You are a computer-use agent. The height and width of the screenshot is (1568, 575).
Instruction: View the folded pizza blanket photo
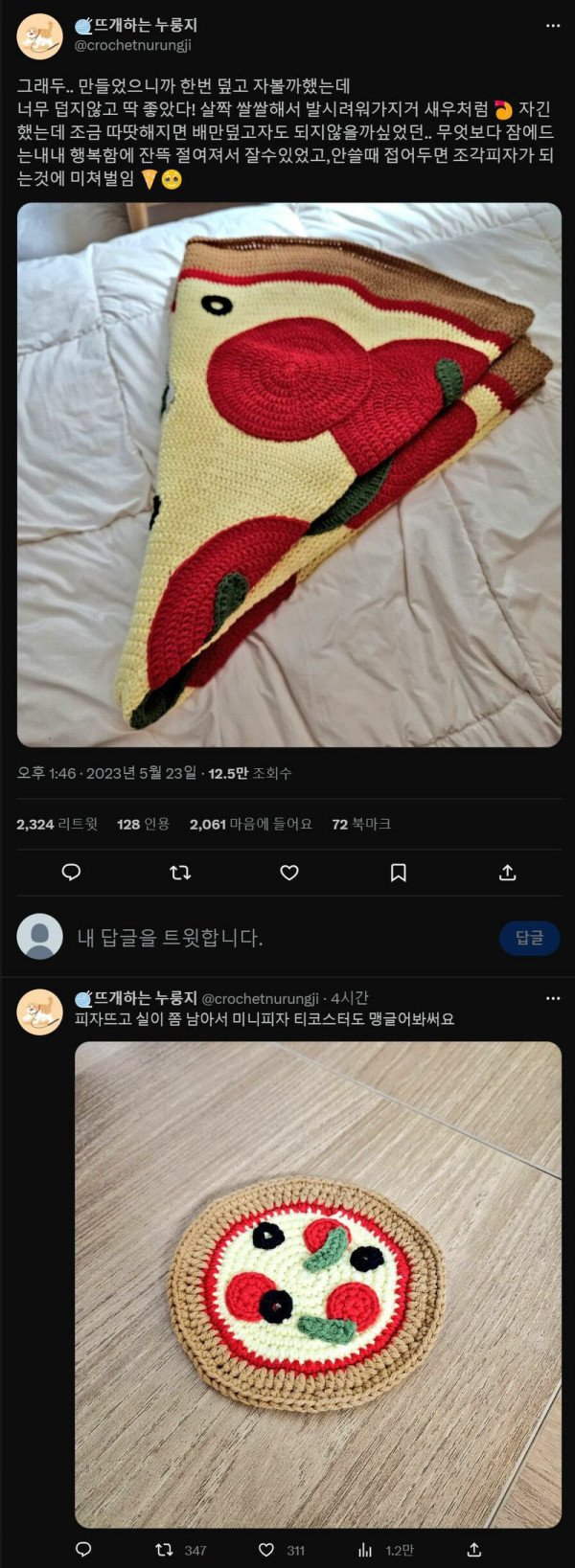coord(288,474)
